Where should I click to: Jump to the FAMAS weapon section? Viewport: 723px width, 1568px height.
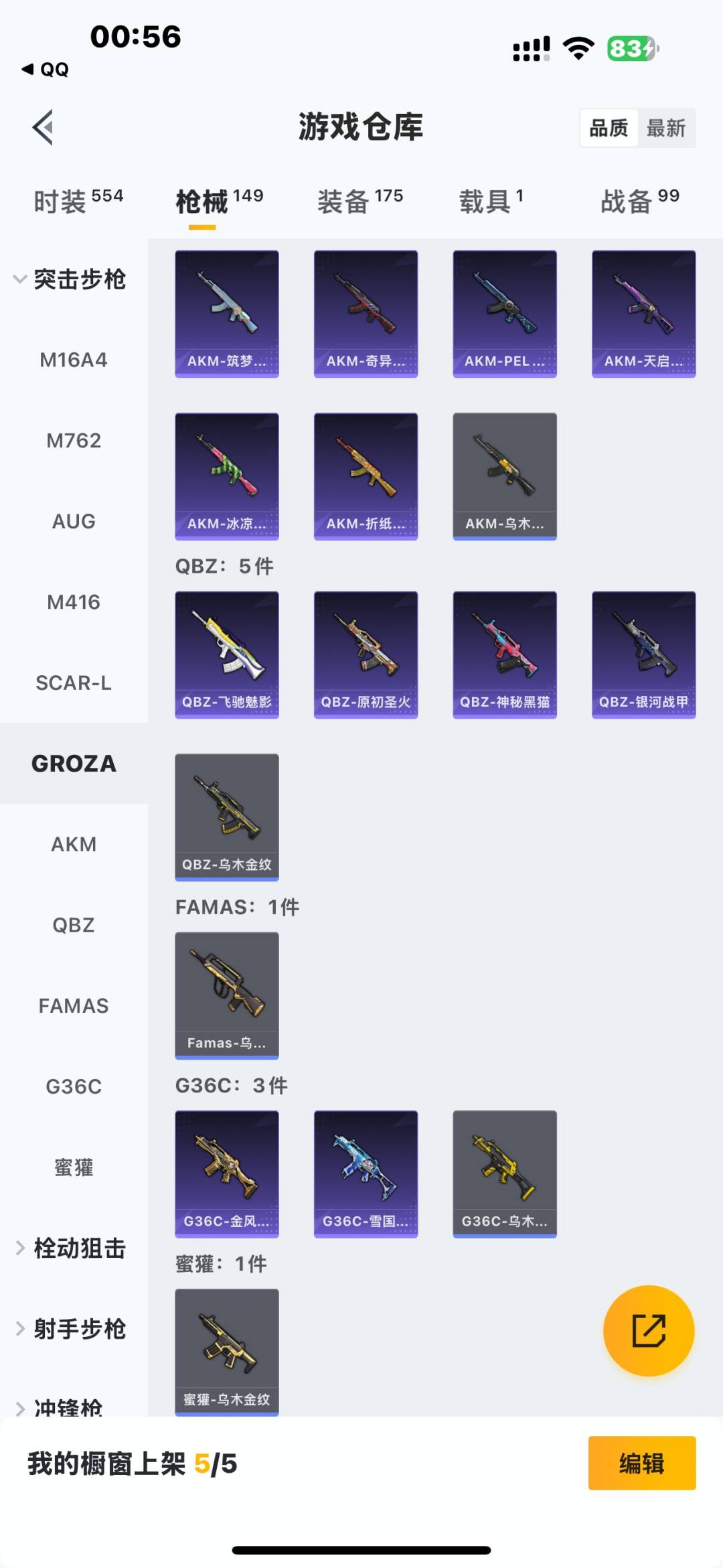tap(74, 1006)
